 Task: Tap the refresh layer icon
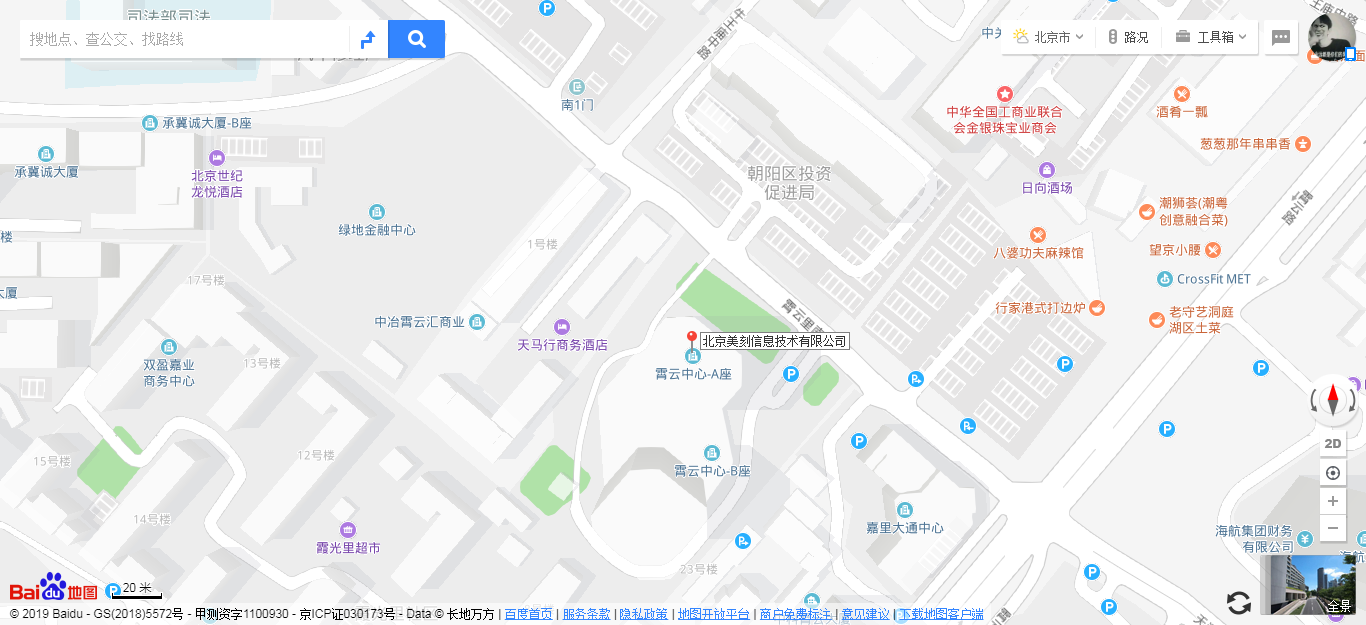point(1238,602)
